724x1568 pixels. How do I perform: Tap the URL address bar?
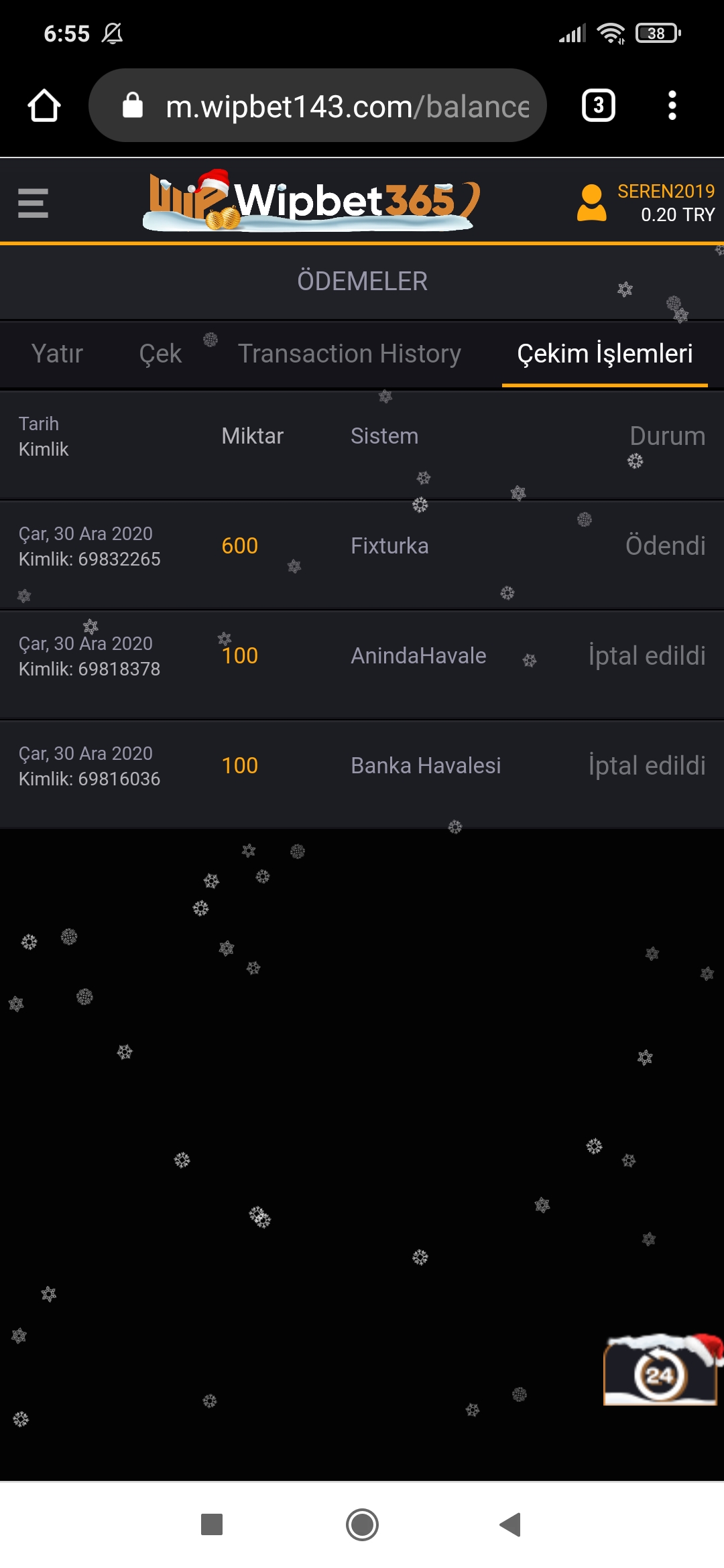pos(349,105)
